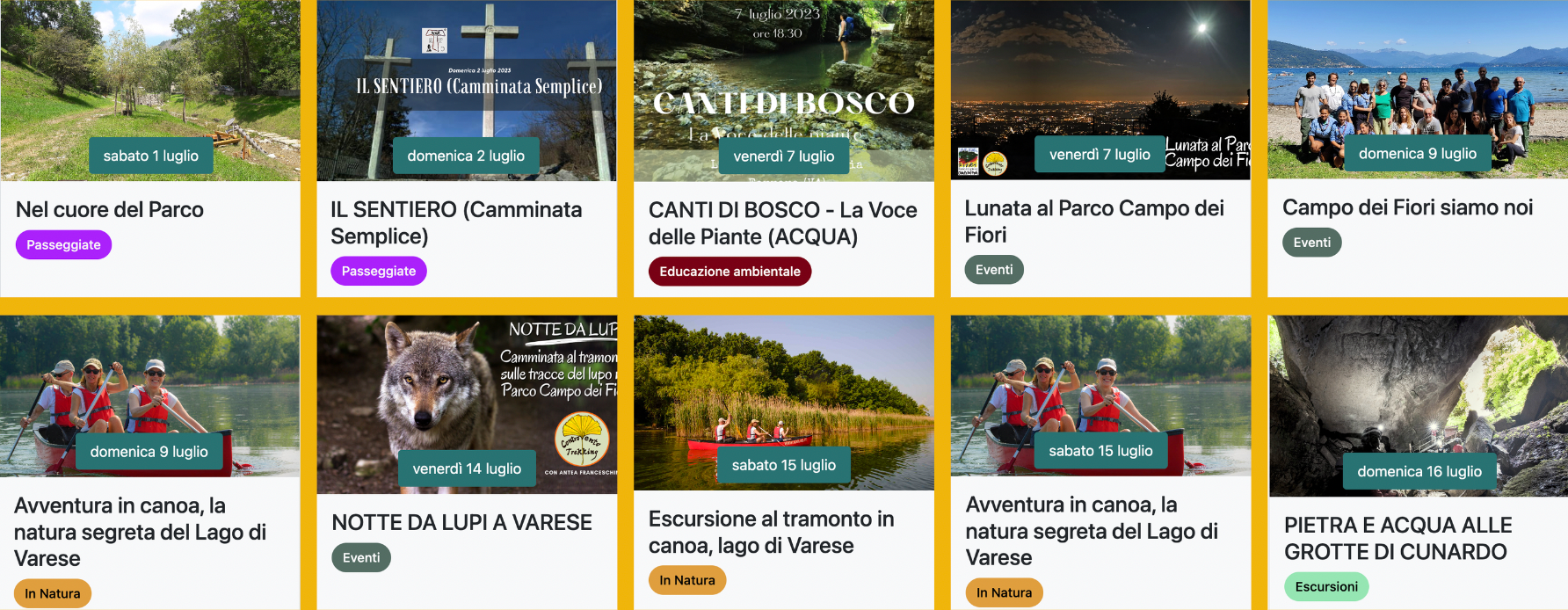Open the sabato 15 luglio Avventura in canoa card
Image resolution: width=1568 pixels, height=610 pixels.
[x=1091, y=530]
